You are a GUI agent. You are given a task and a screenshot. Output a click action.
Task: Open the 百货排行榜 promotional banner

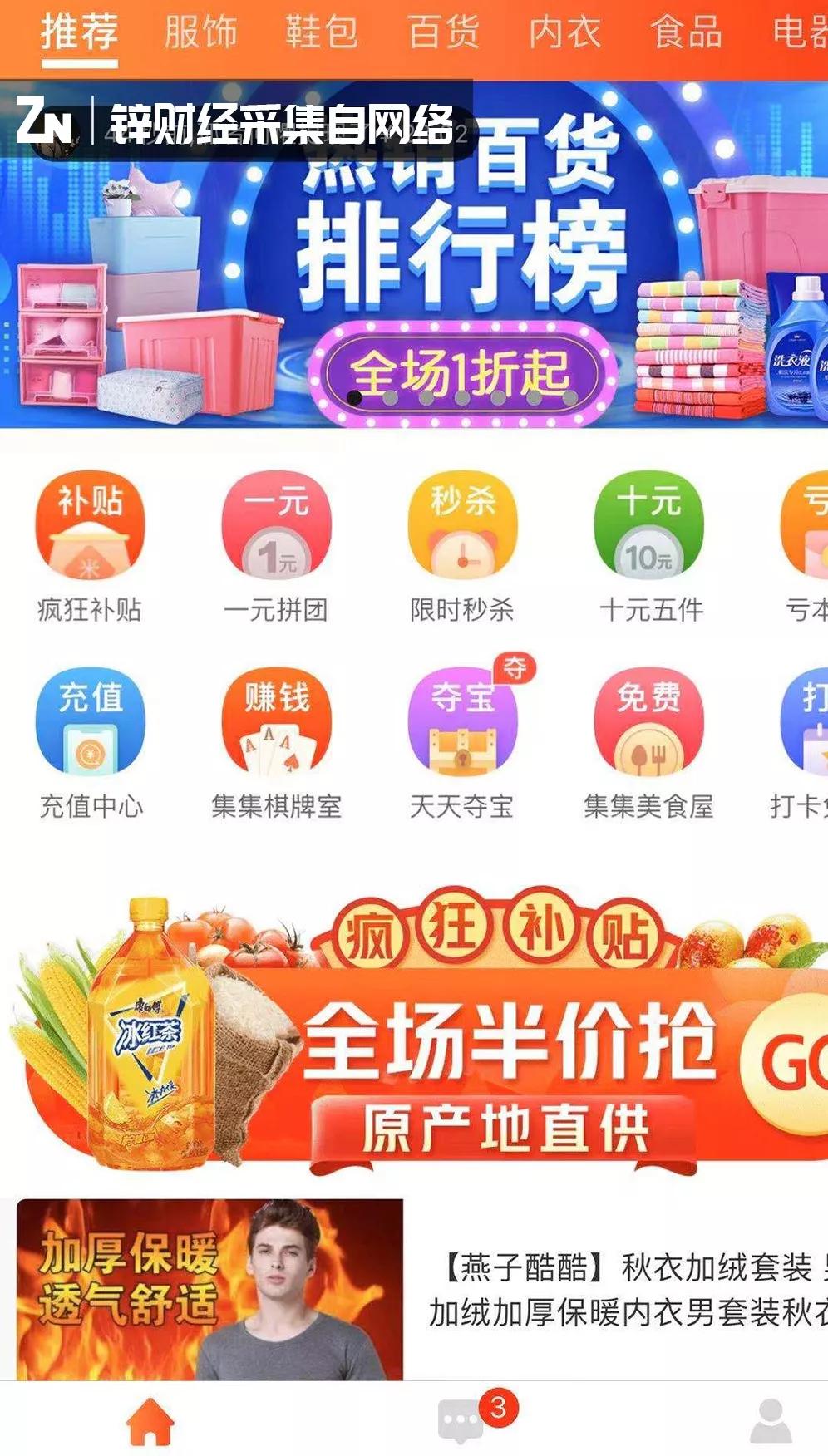pyautogui.click(x=414, y=254)
